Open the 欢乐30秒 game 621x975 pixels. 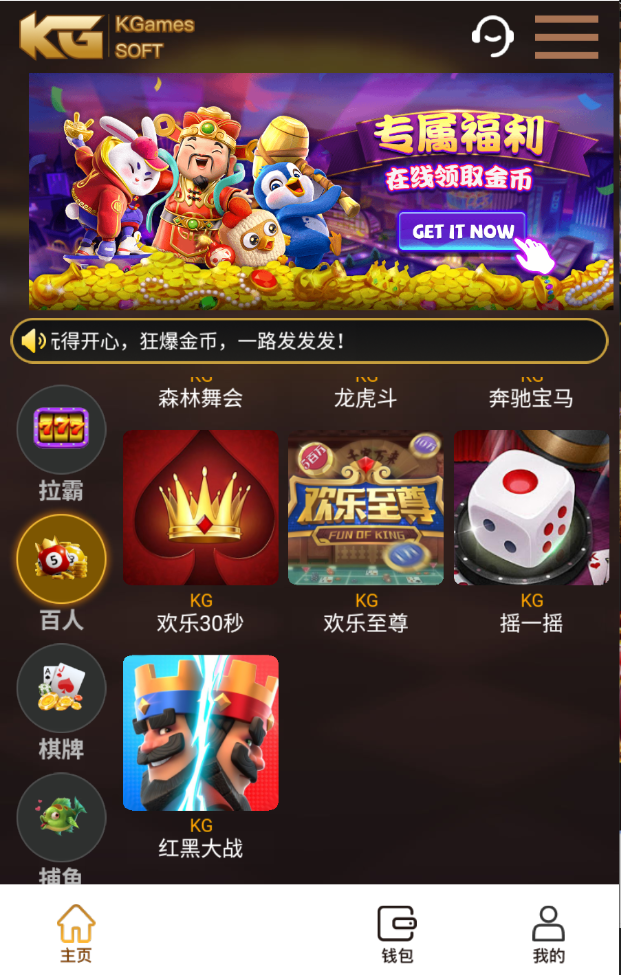coord(201,508)
